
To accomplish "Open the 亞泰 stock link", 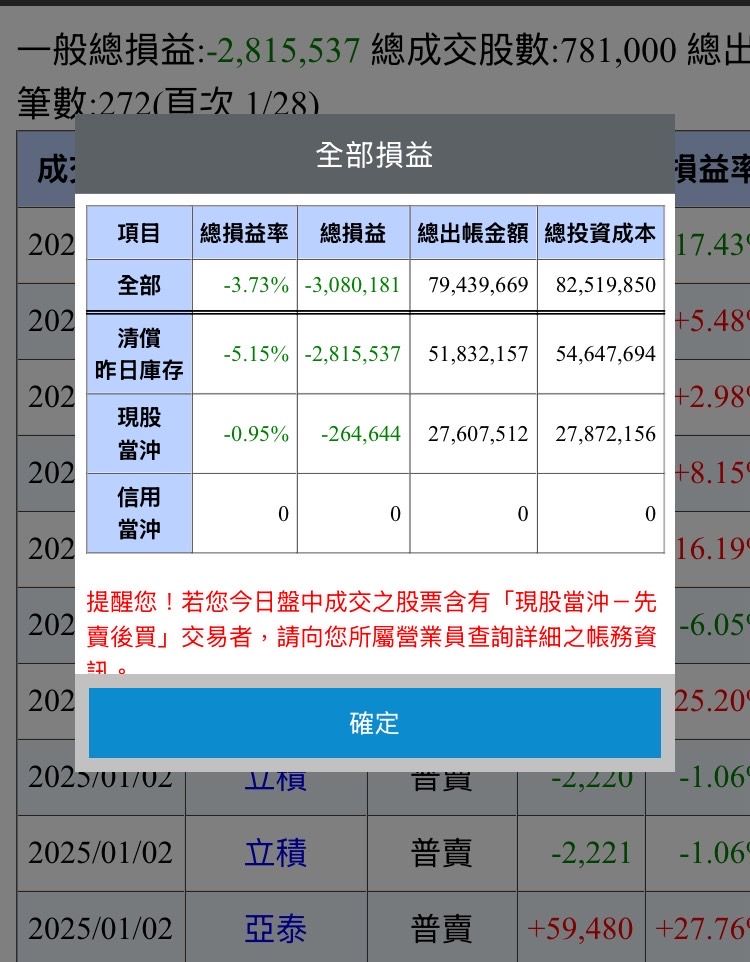I will (x=275, y=929).
